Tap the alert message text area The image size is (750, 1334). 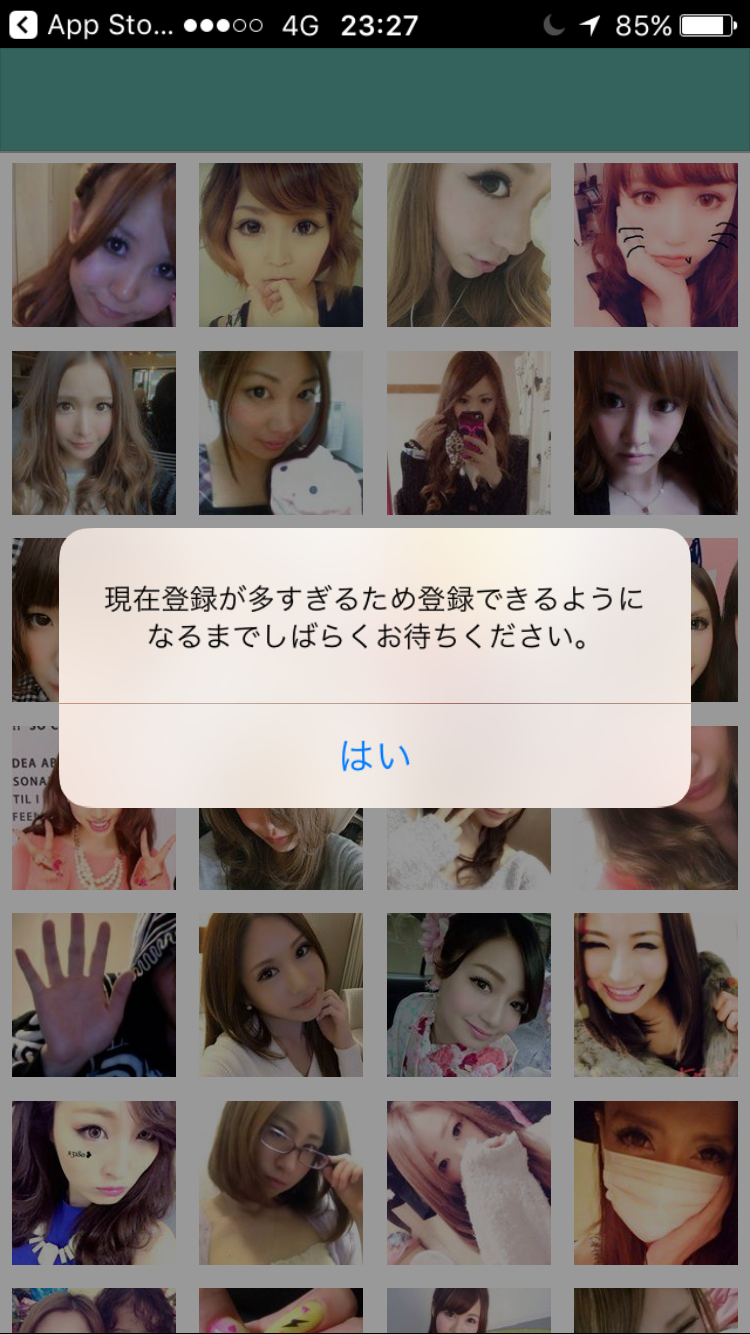(374, 617)
